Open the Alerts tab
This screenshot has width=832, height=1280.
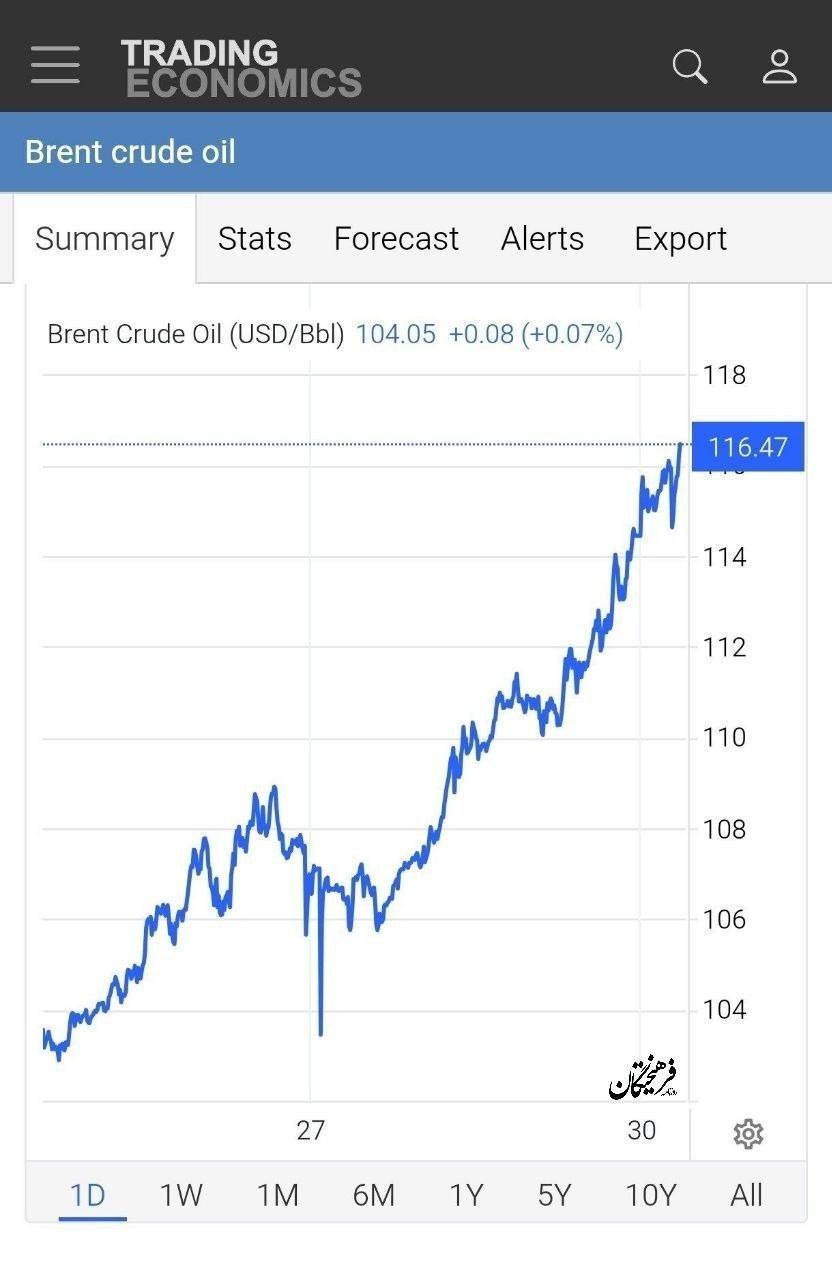click(542, 239)
